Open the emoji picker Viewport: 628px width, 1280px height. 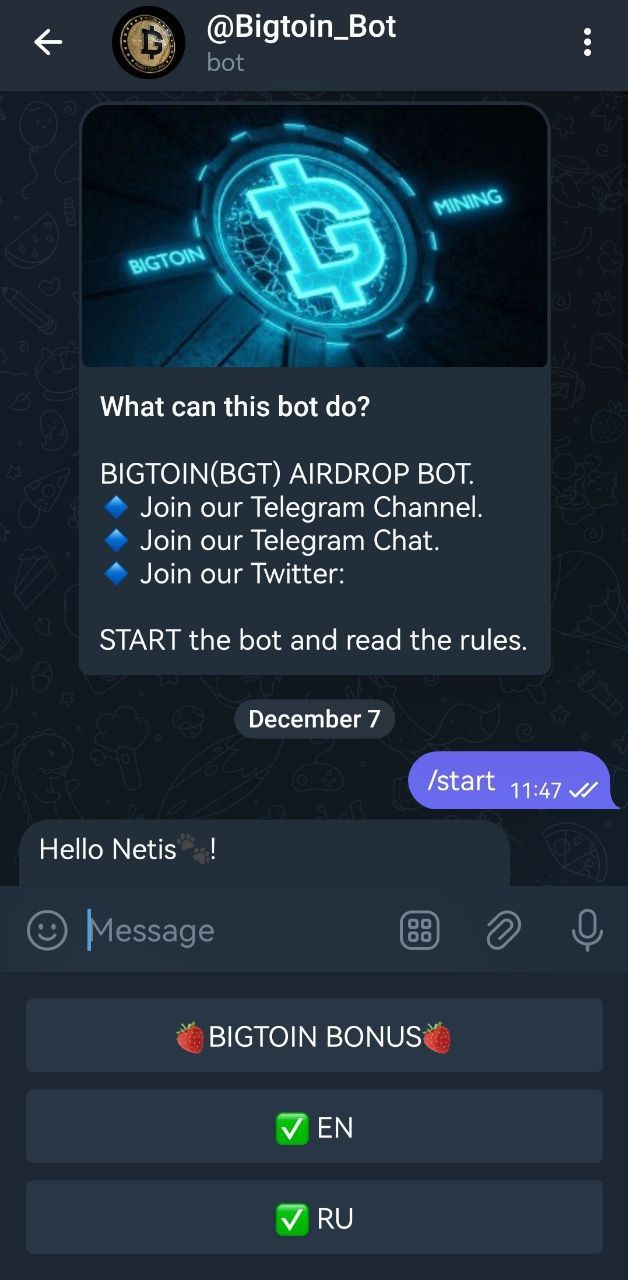[x=47, y=930]
